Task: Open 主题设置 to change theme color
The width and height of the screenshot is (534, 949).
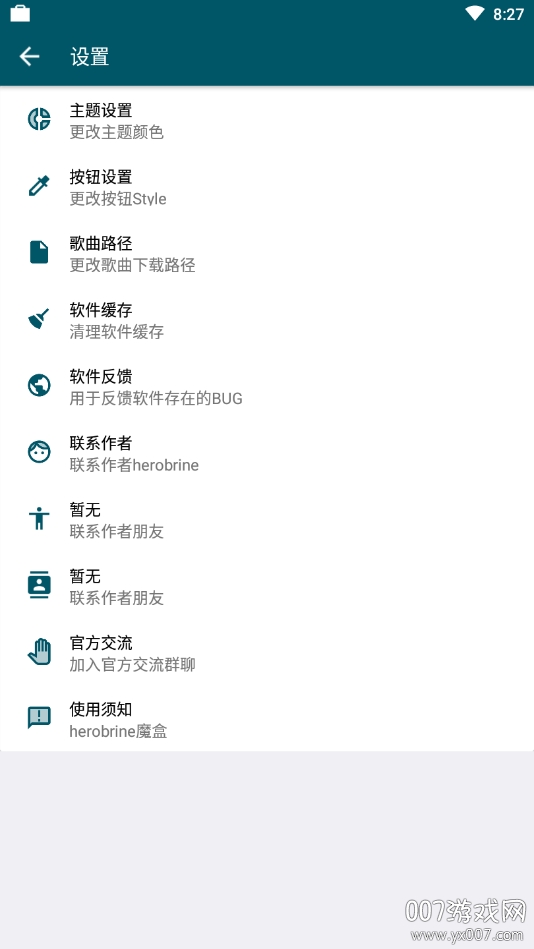Action: pos(267,119)
